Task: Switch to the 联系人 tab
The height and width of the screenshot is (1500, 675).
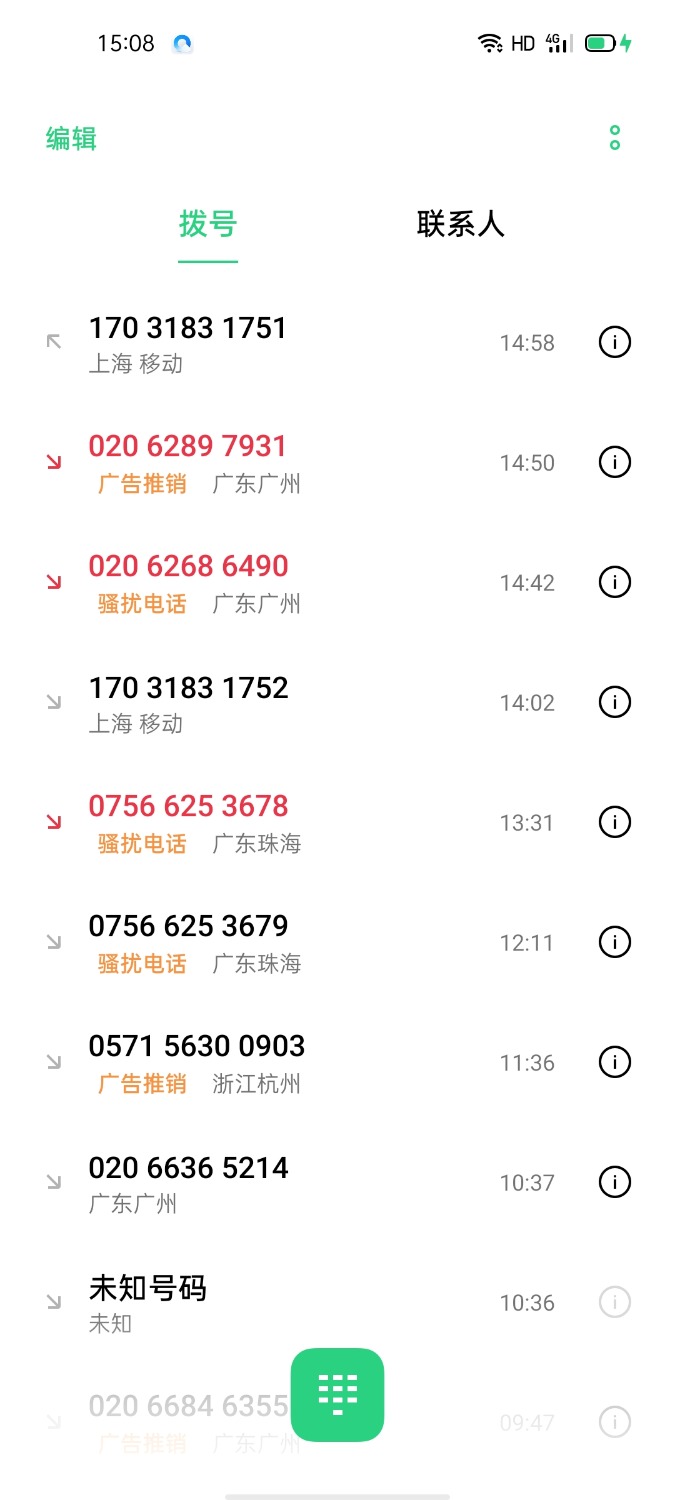Action: [460, 224]
